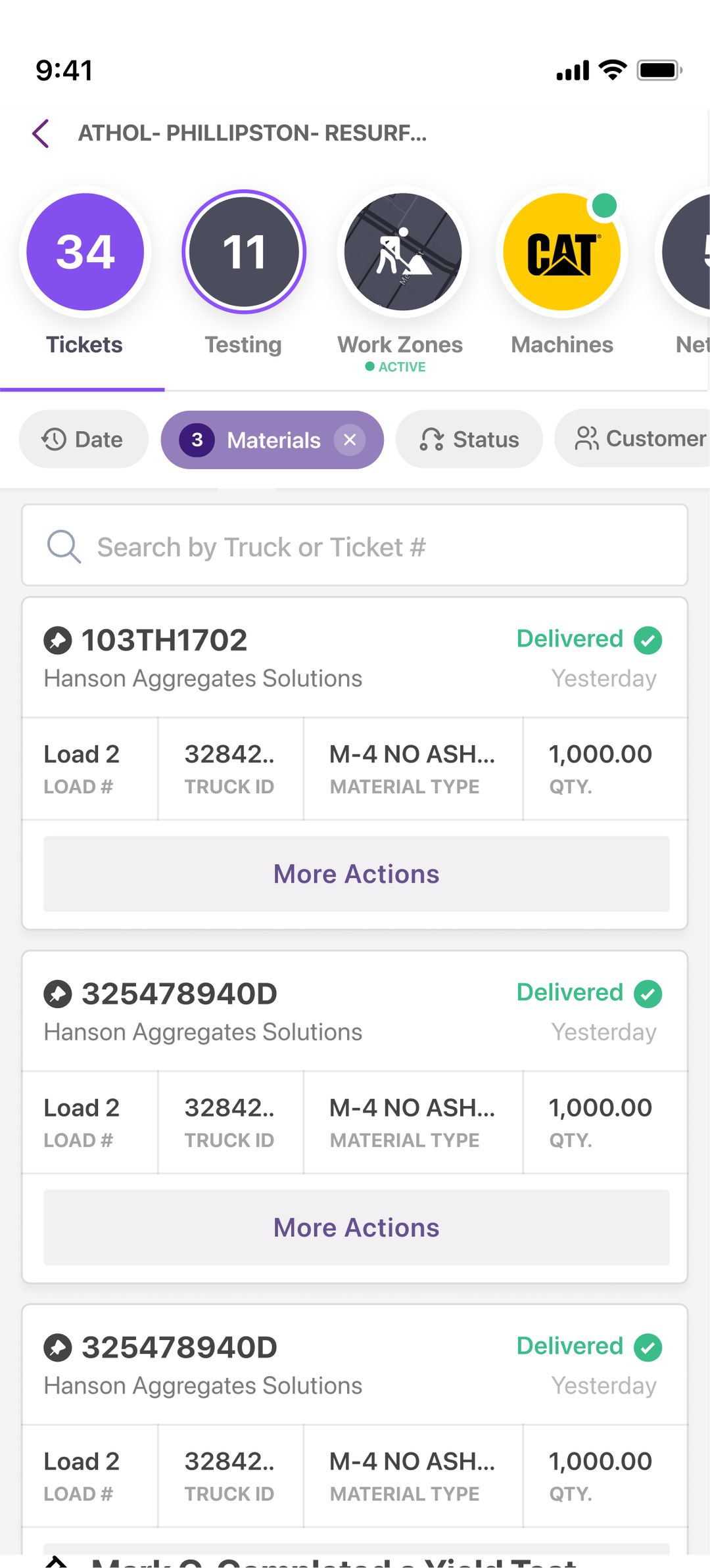
Task: Remove the Materials filter via its X
Action: tap(350, 440)
